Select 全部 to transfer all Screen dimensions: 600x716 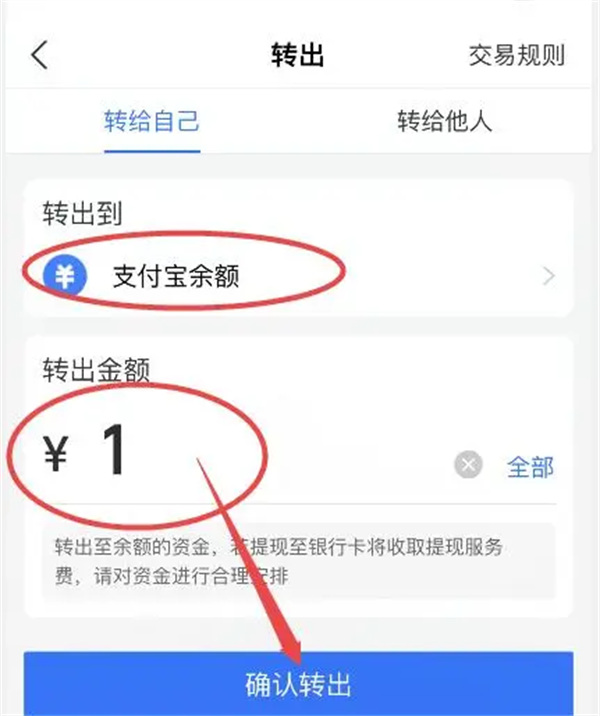(x=530, y=466)
